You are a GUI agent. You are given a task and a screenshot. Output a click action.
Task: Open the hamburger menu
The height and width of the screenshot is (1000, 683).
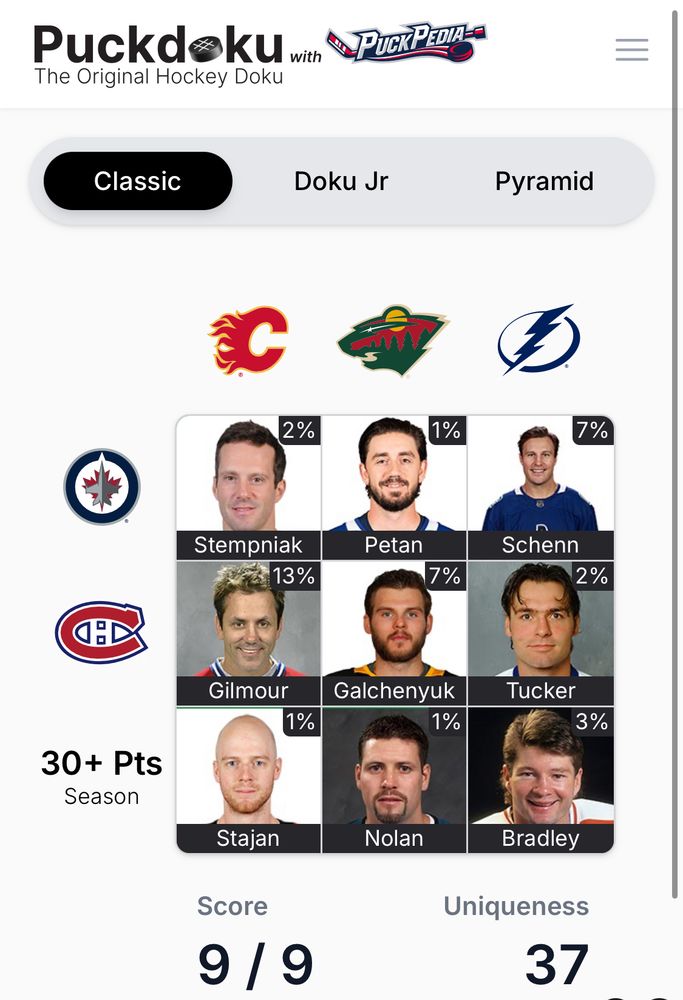631,49
